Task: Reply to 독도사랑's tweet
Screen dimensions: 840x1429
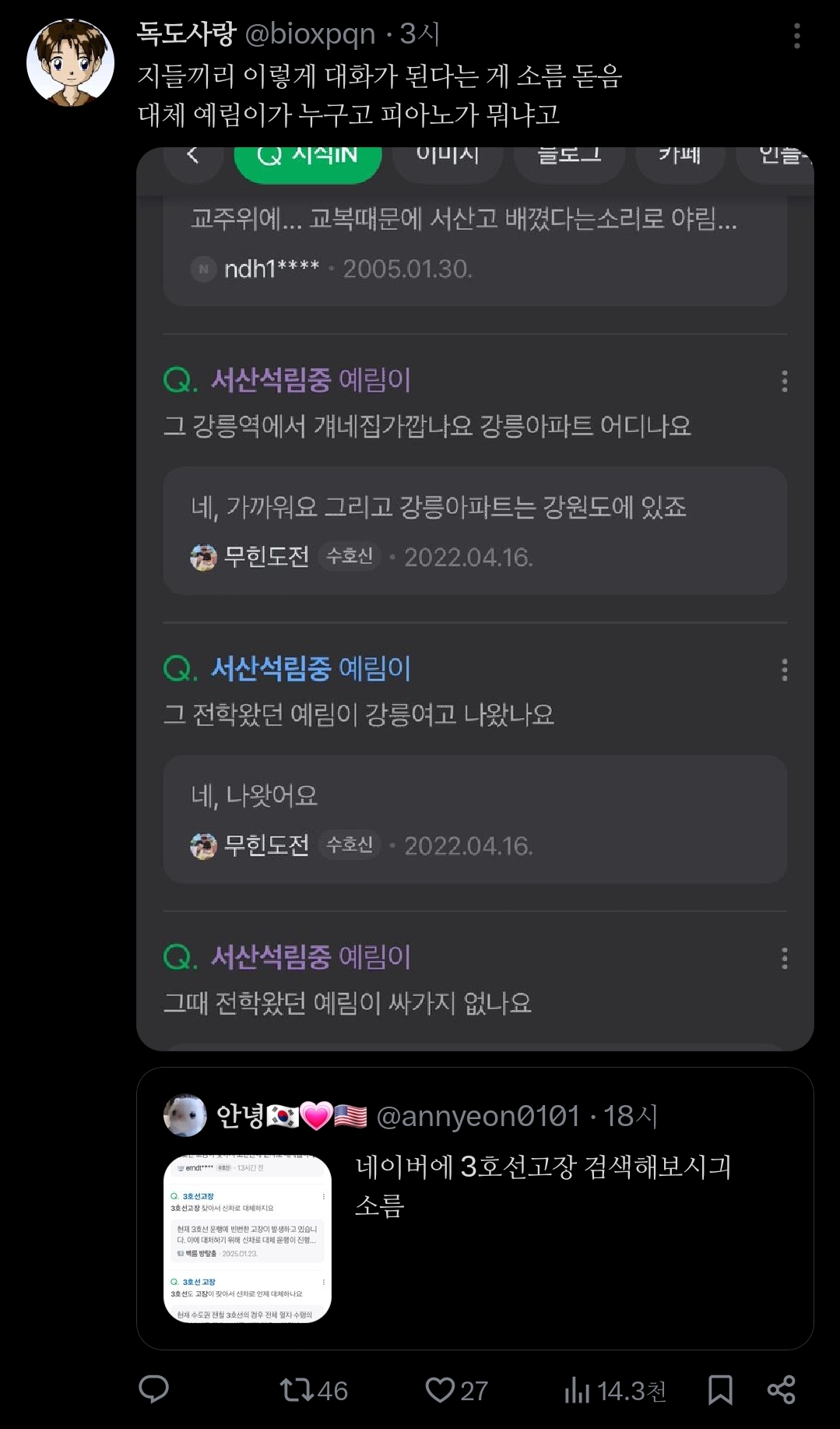Action: 153,1389
